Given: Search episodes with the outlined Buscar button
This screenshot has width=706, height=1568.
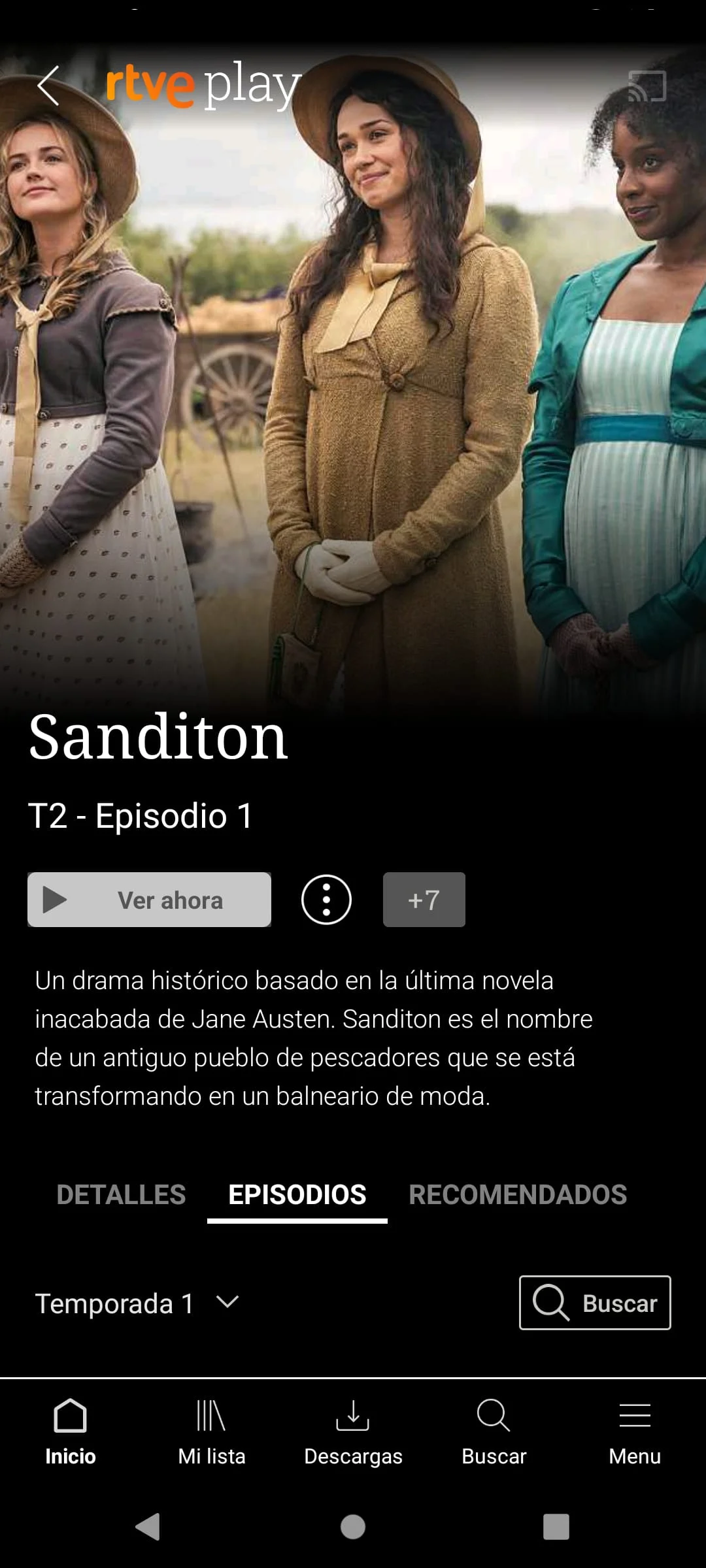Looking at the screenshot, I should point(594,1303).
